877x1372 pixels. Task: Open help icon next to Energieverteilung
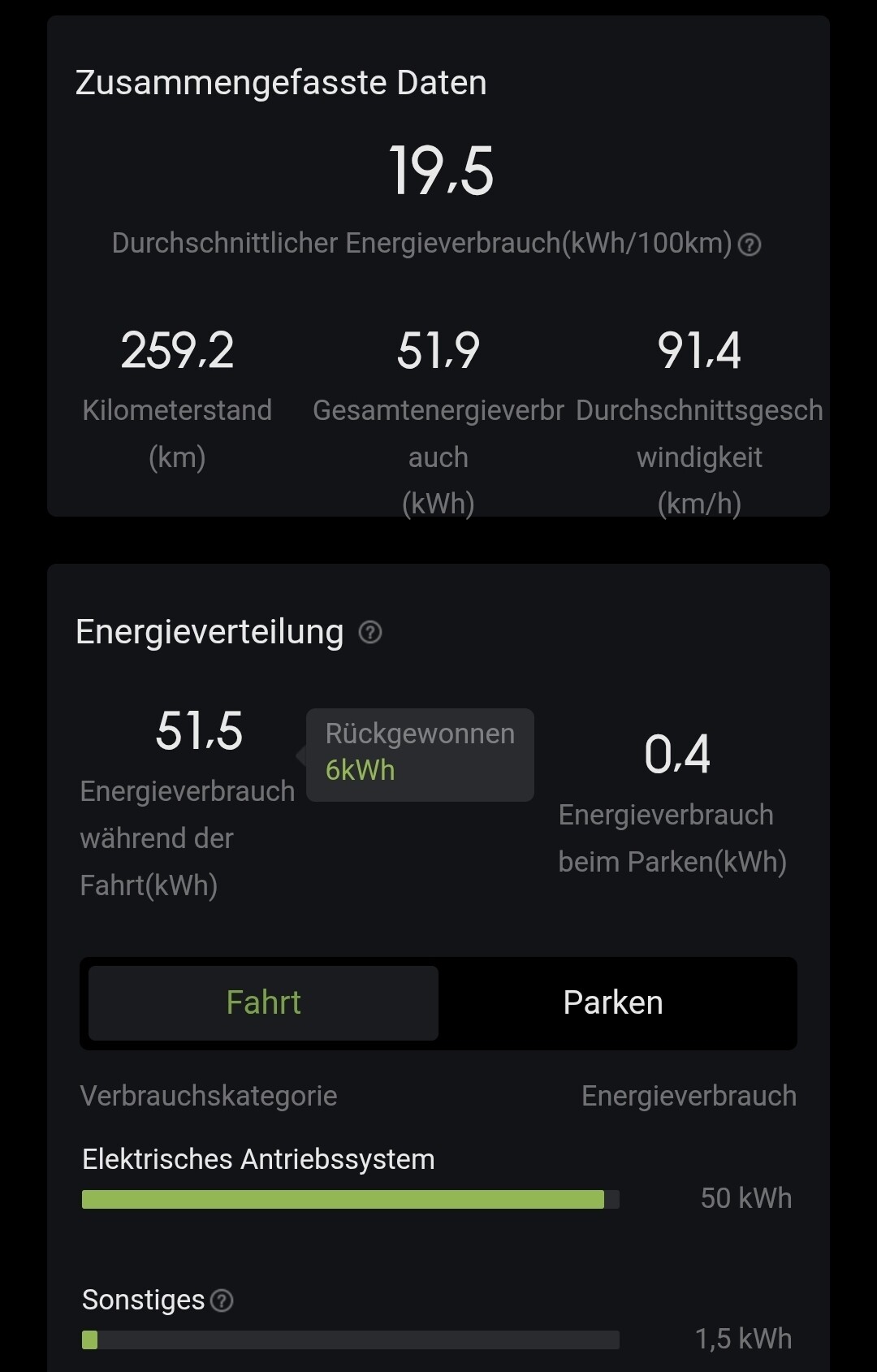(x=370, y=632)
